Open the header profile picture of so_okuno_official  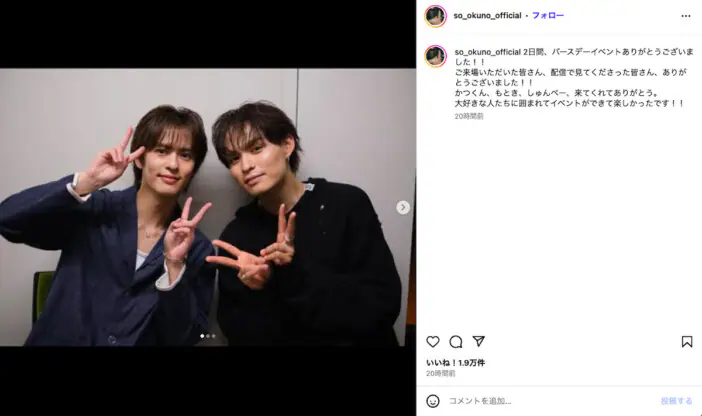[x=435, y=16]
